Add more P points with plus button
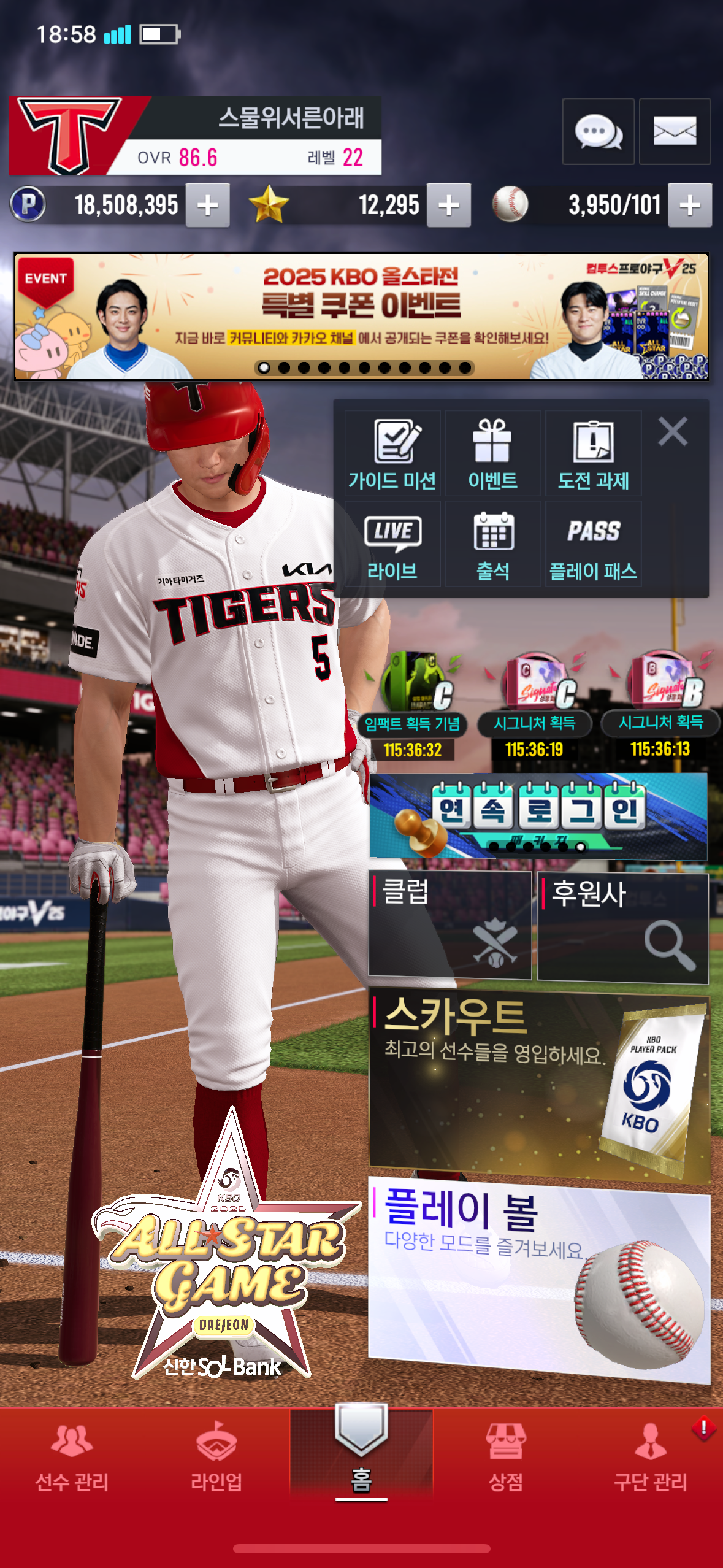Screen dimensions: 723x1568 [208, 205]
